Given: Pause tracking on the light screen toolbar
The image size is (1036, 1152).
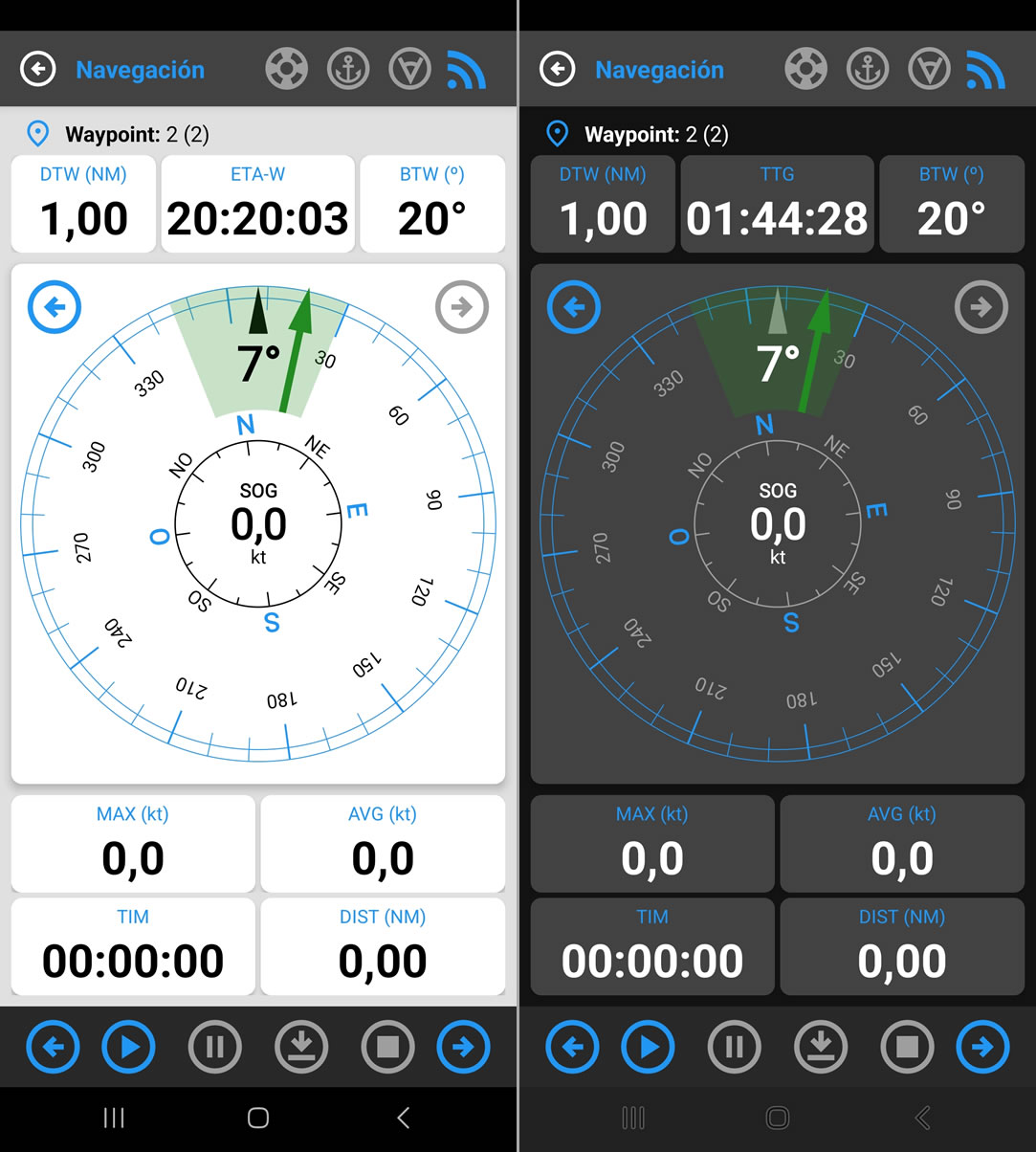Looking at the screenshot, I should click(214, 1047).
